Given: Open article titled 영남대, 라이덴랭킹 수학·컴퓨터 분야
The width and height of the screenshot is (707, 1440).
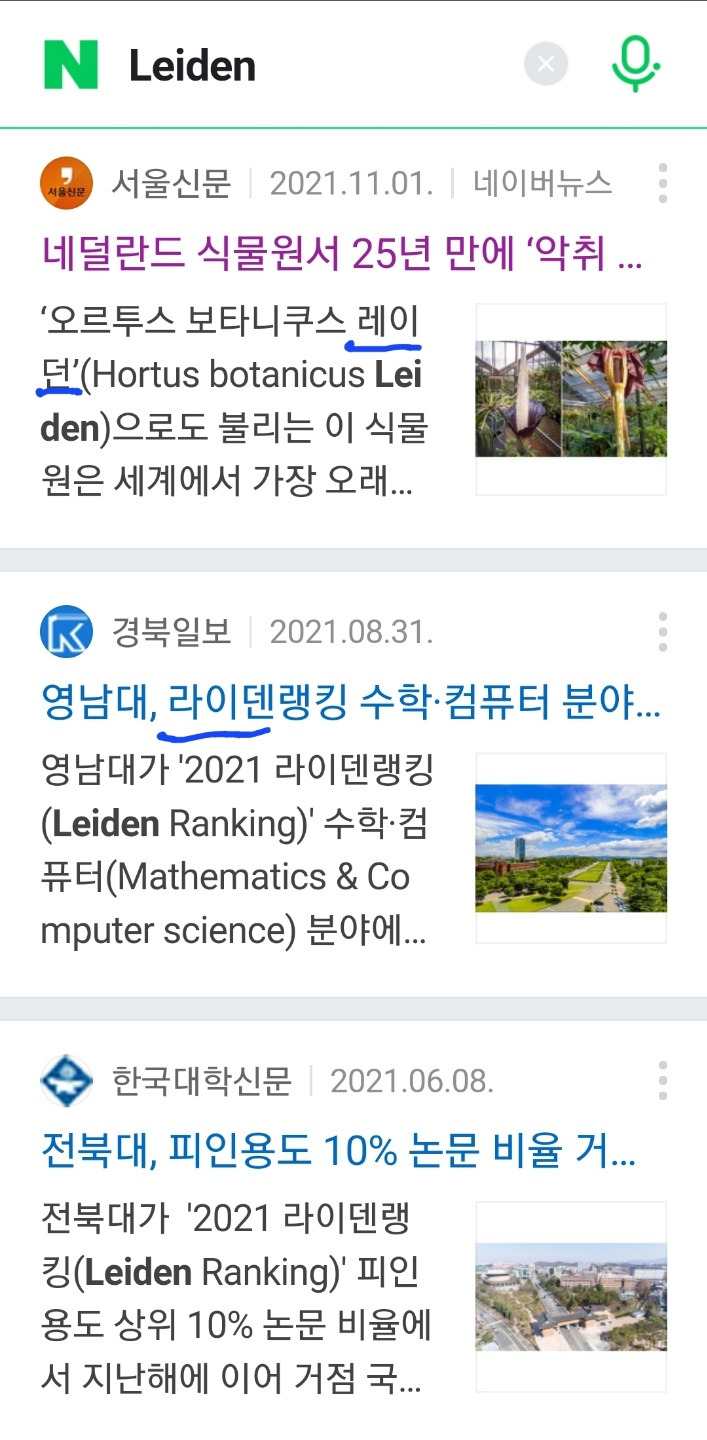Looking at the screenshot, I should pos(350,704).
